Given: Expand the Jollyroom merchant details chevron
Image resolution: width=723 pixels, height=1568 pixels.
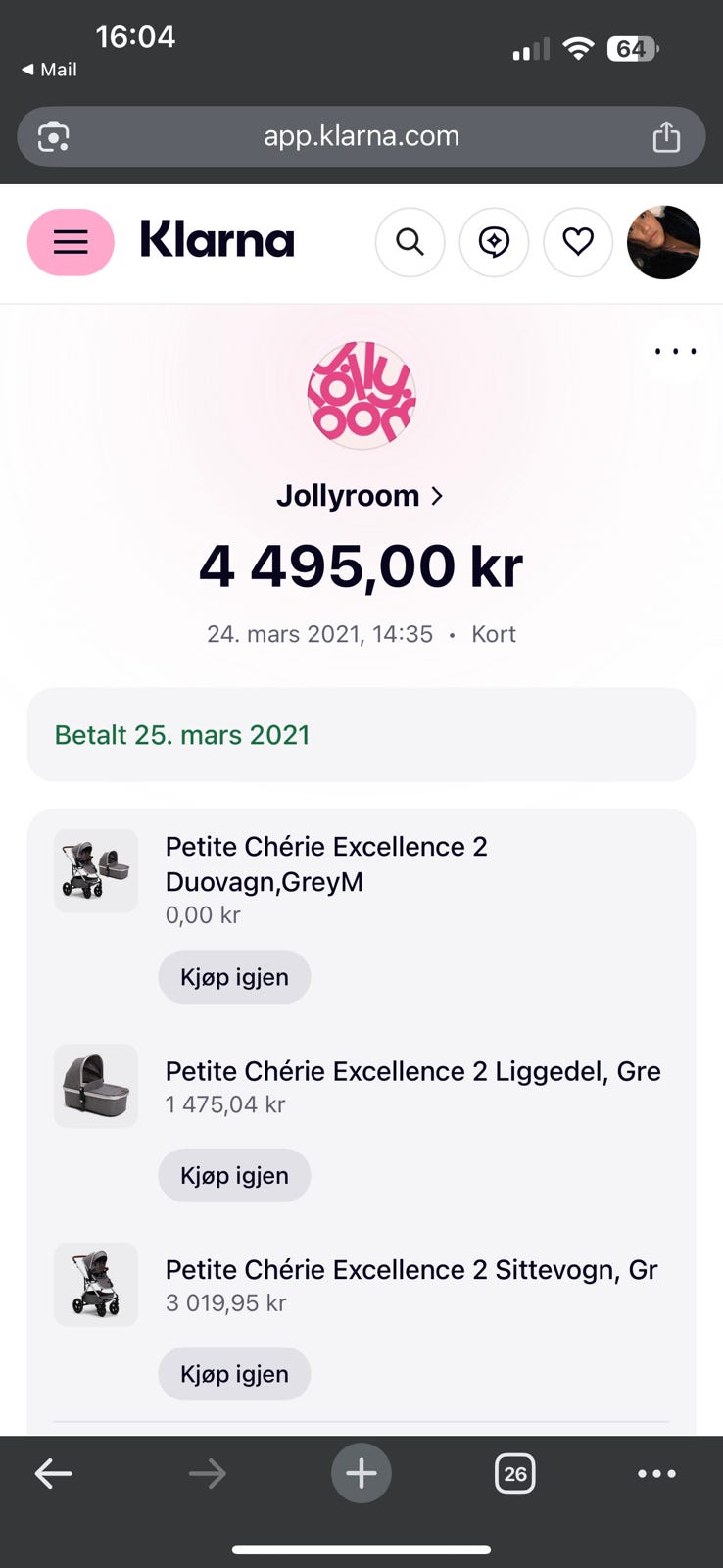Looking at the screenshot, I should point(438,495).
